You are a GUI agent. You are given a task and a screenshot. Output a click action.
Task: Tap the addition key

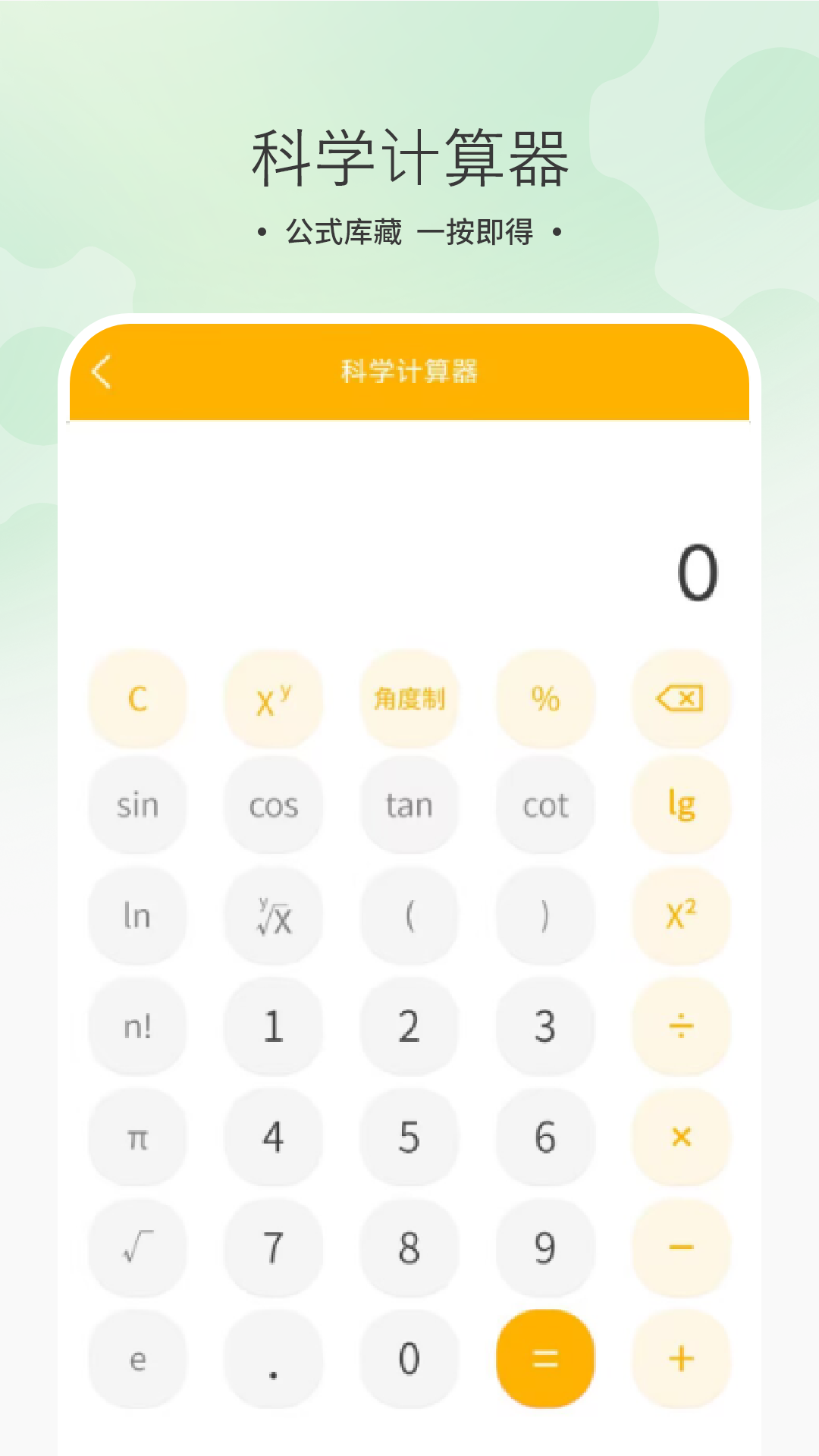pyautogui.click(x=680, y=1358)
